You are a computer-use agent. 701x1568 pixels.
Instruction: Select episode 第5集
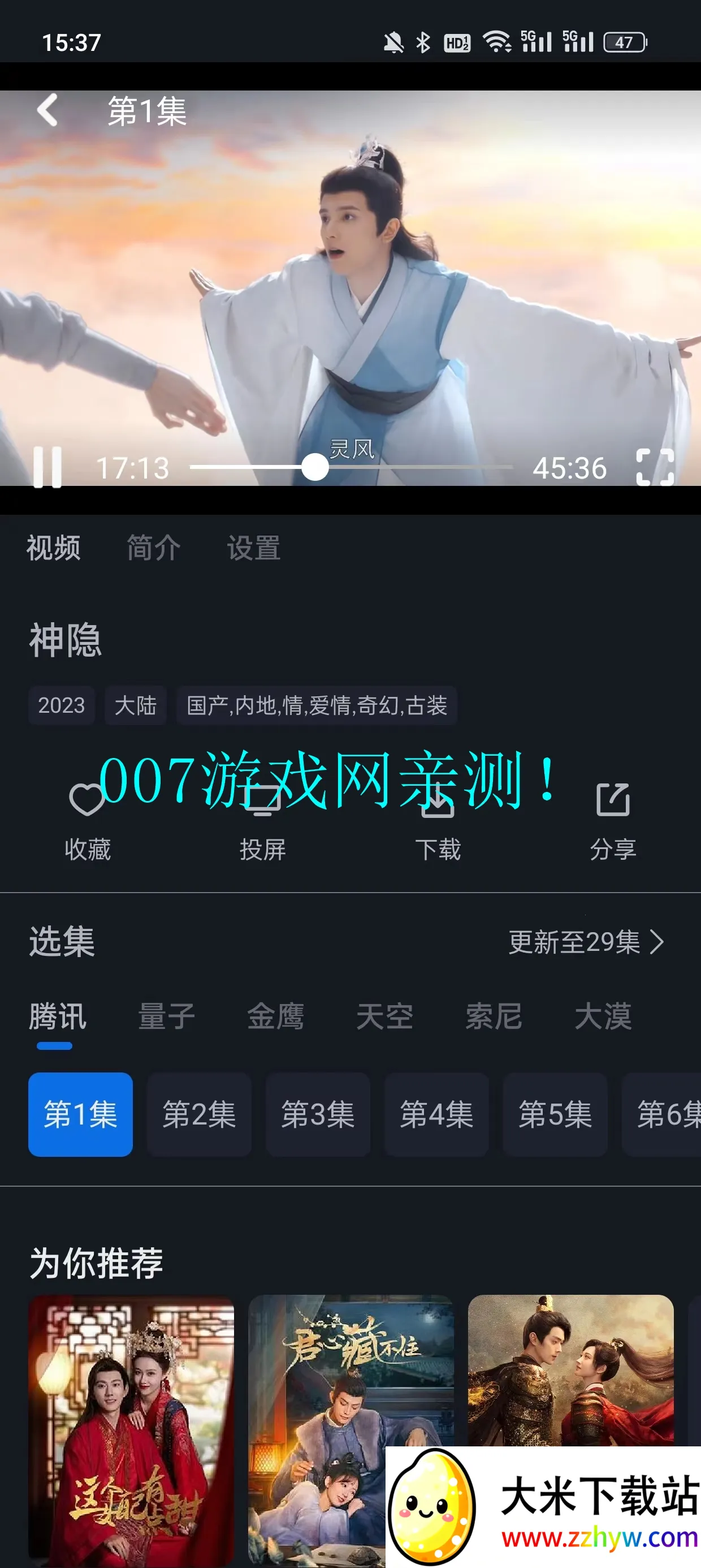coord(555,1115)
